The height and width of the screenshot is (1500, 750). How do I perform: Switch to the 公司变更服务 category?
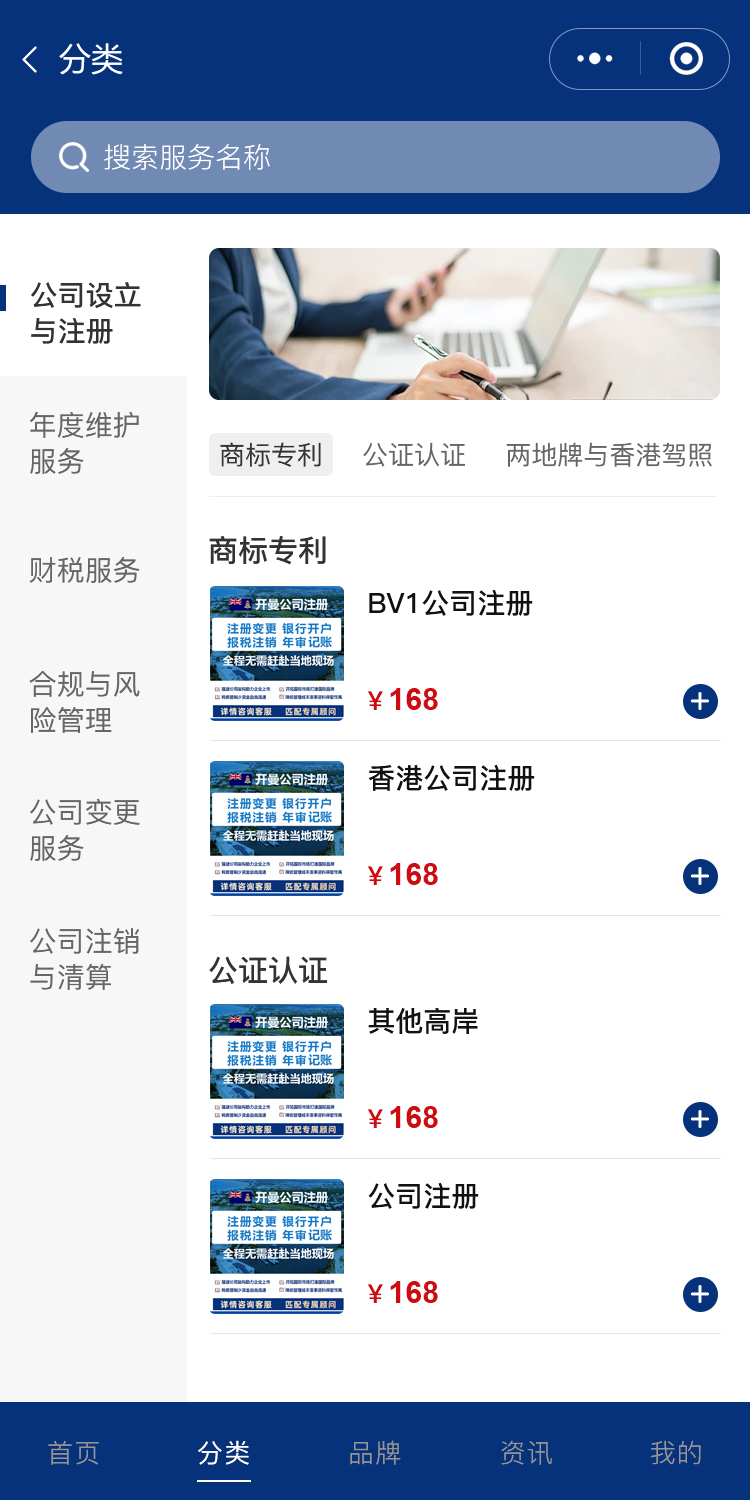pos(85,830)
